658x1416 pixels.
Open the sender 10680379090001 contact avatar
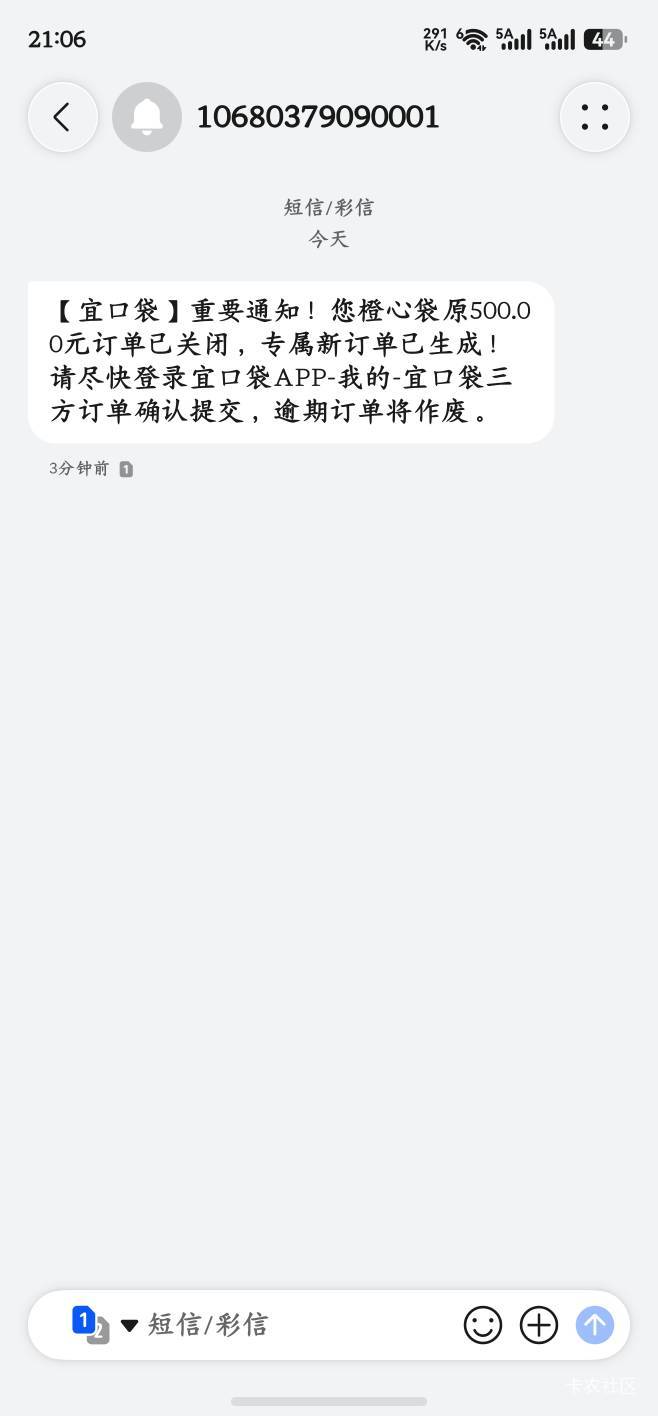[x=147, y=117]
